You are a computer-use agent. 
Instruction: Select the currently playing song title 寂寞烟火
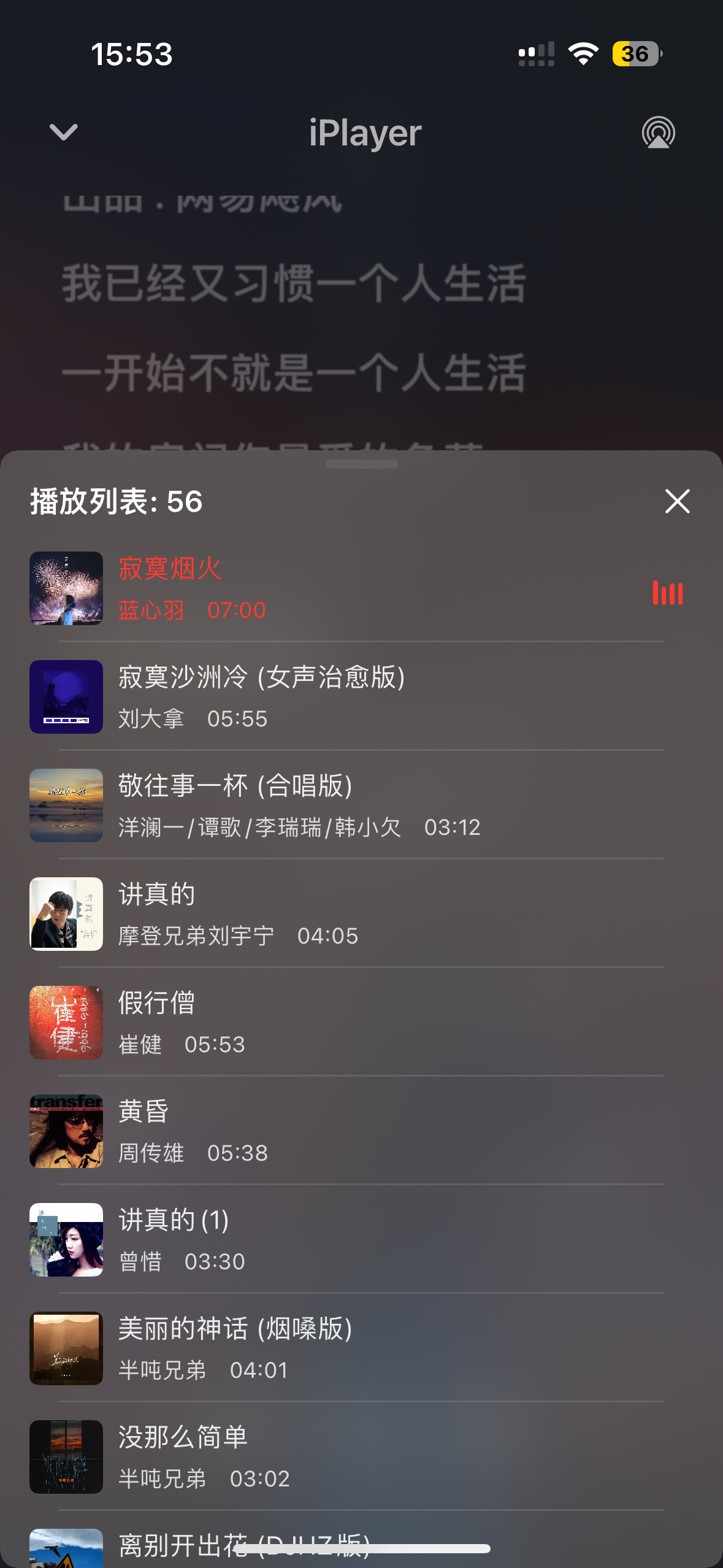pyautogui.click(x=169, y=569)
